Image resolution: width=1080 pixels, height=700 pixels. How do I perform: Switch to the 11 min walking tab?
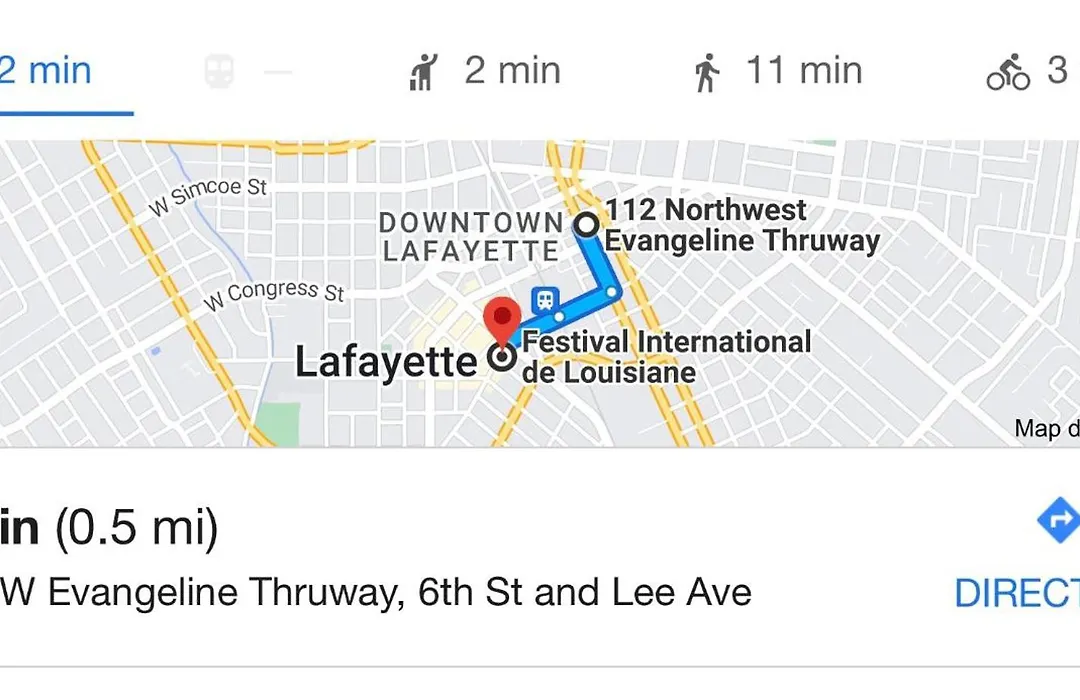[x=777, y=72]
